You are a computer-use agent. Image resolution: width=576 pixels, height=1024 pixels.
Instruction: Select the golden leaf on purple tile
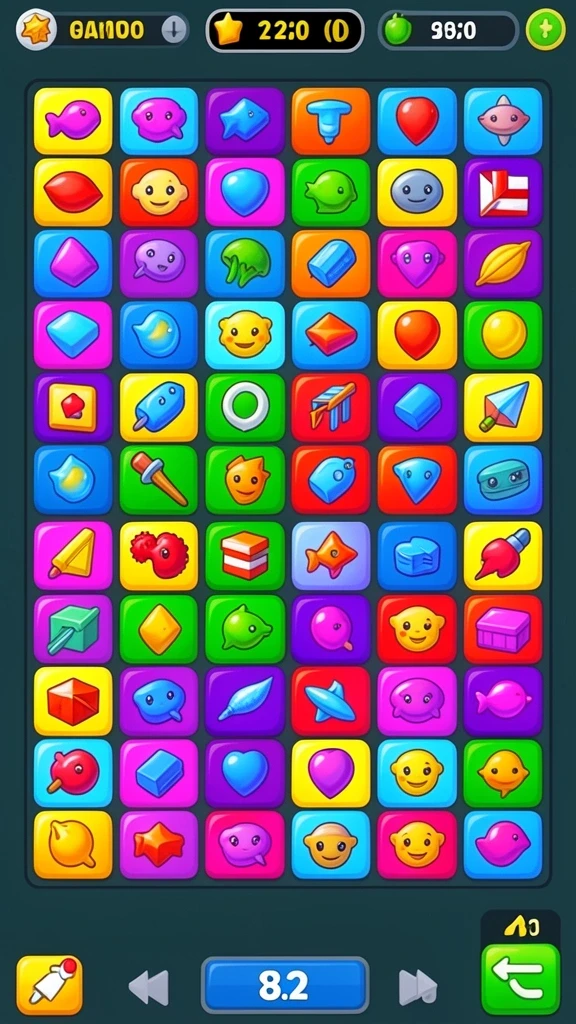coord(503,264)
